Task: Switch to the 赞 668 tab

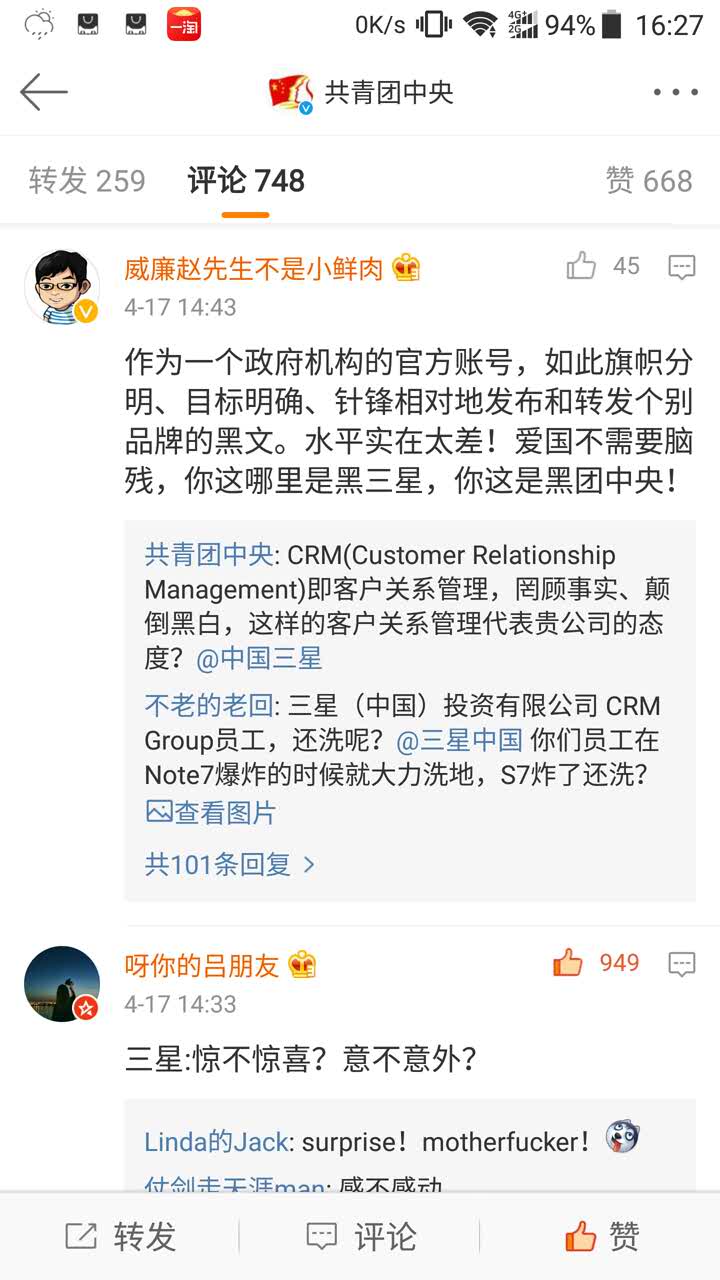Action: [x=648, y=181]
